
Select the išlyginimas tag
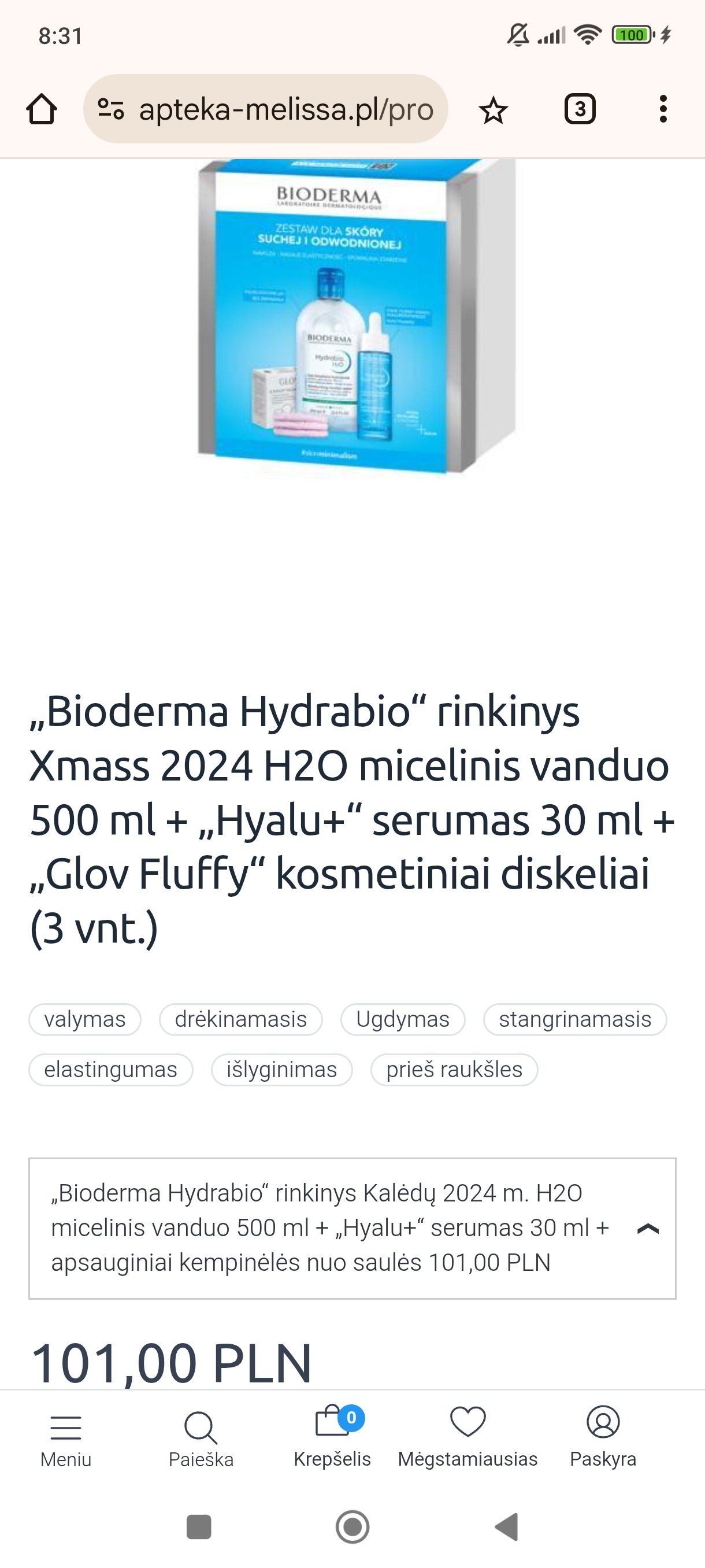pyautogui.click(x=281, y=1070)
